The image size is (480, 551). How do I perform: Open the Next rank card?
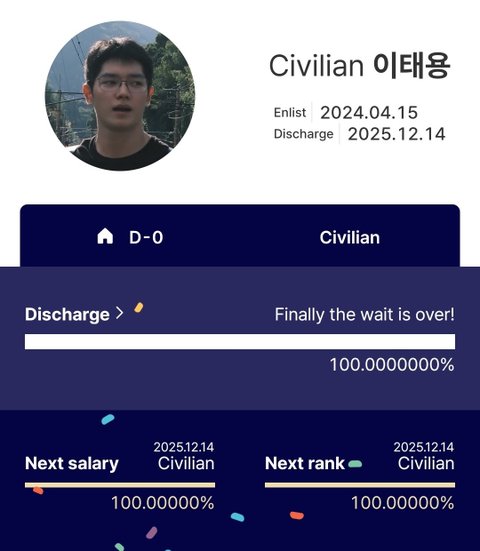click(x=360, y=476)
